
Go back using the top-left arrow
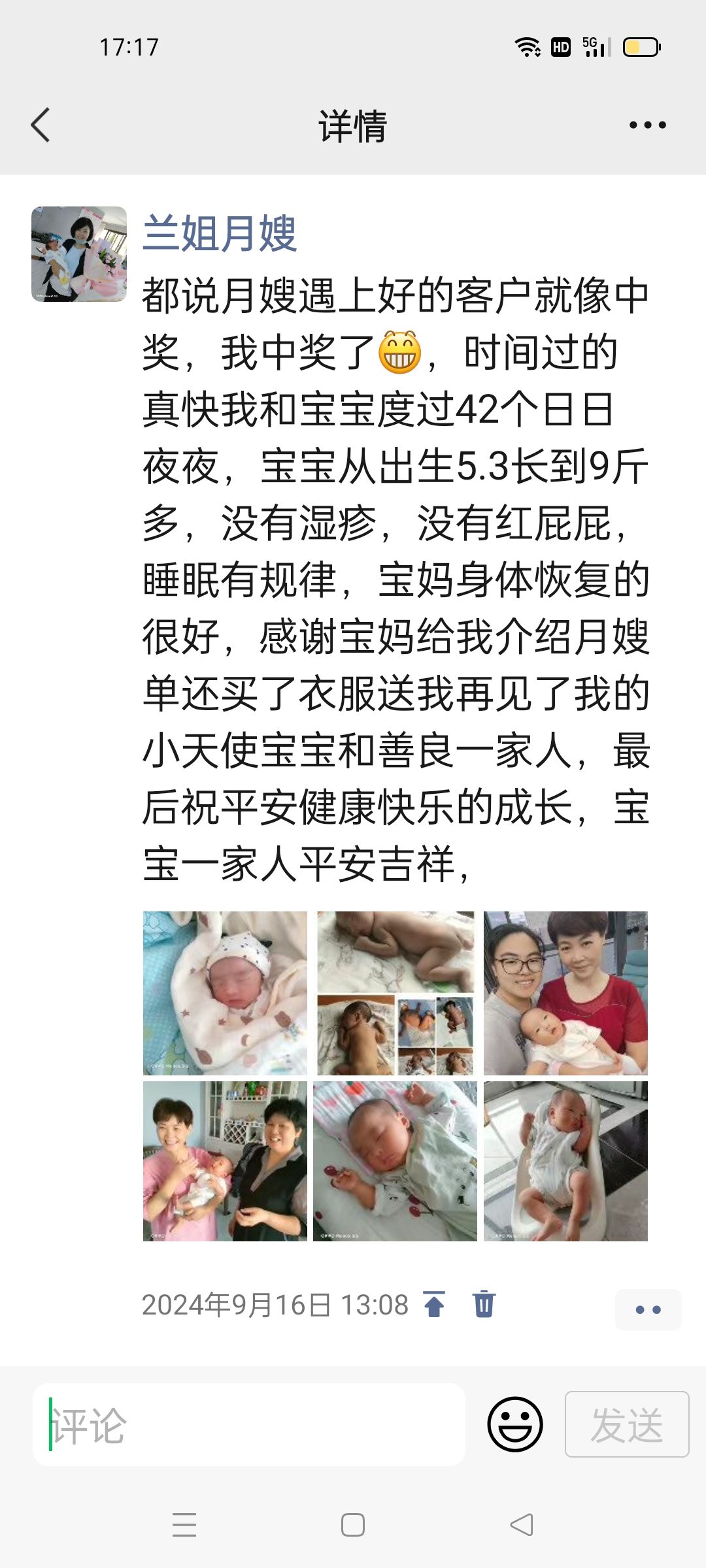click(41, 125)
